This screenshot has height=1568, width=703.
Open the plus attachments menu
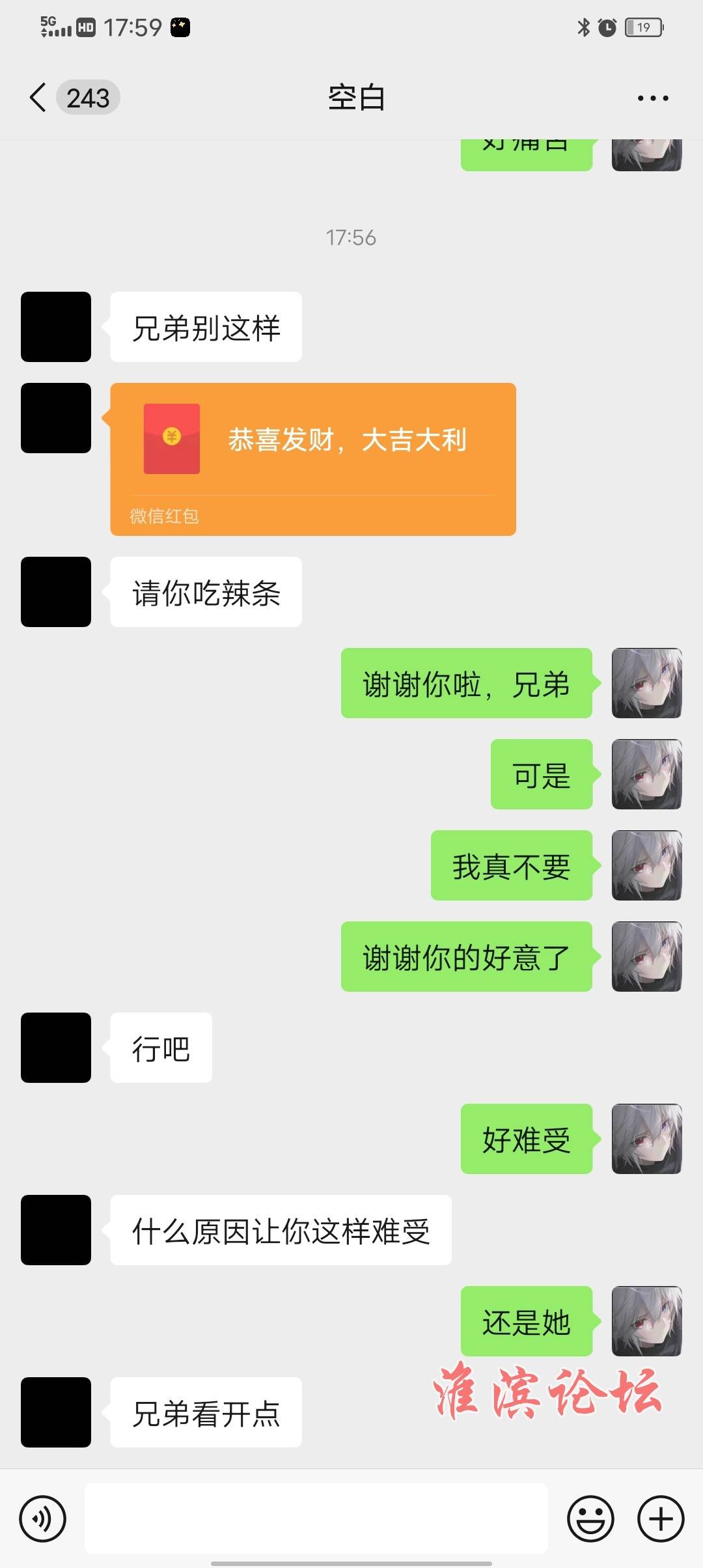pyautogui.click(x=660, y=1519)
